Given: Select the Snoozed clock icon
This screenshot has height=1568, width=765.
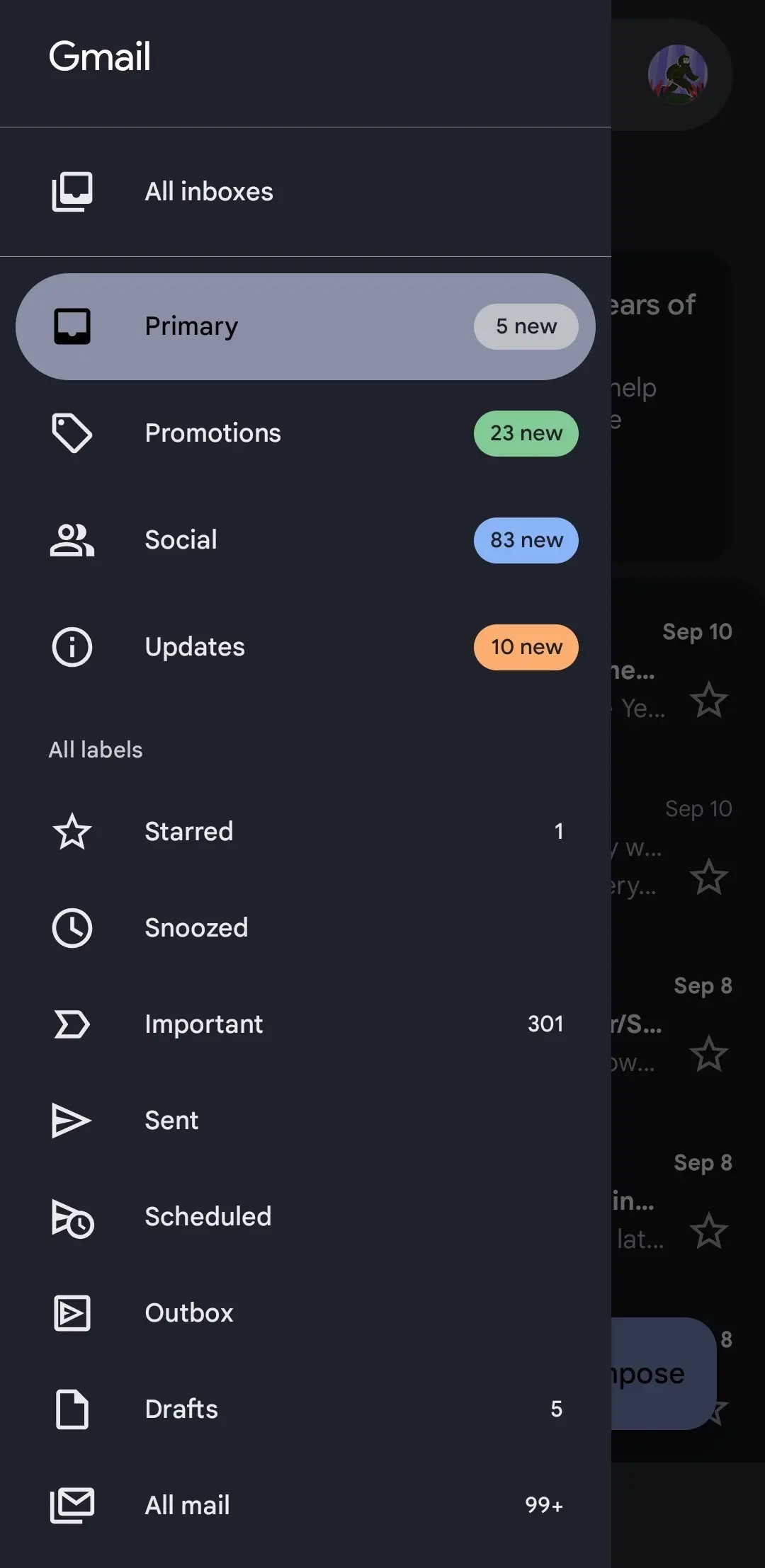Looking at the screenshot, I should pos(72,928).
